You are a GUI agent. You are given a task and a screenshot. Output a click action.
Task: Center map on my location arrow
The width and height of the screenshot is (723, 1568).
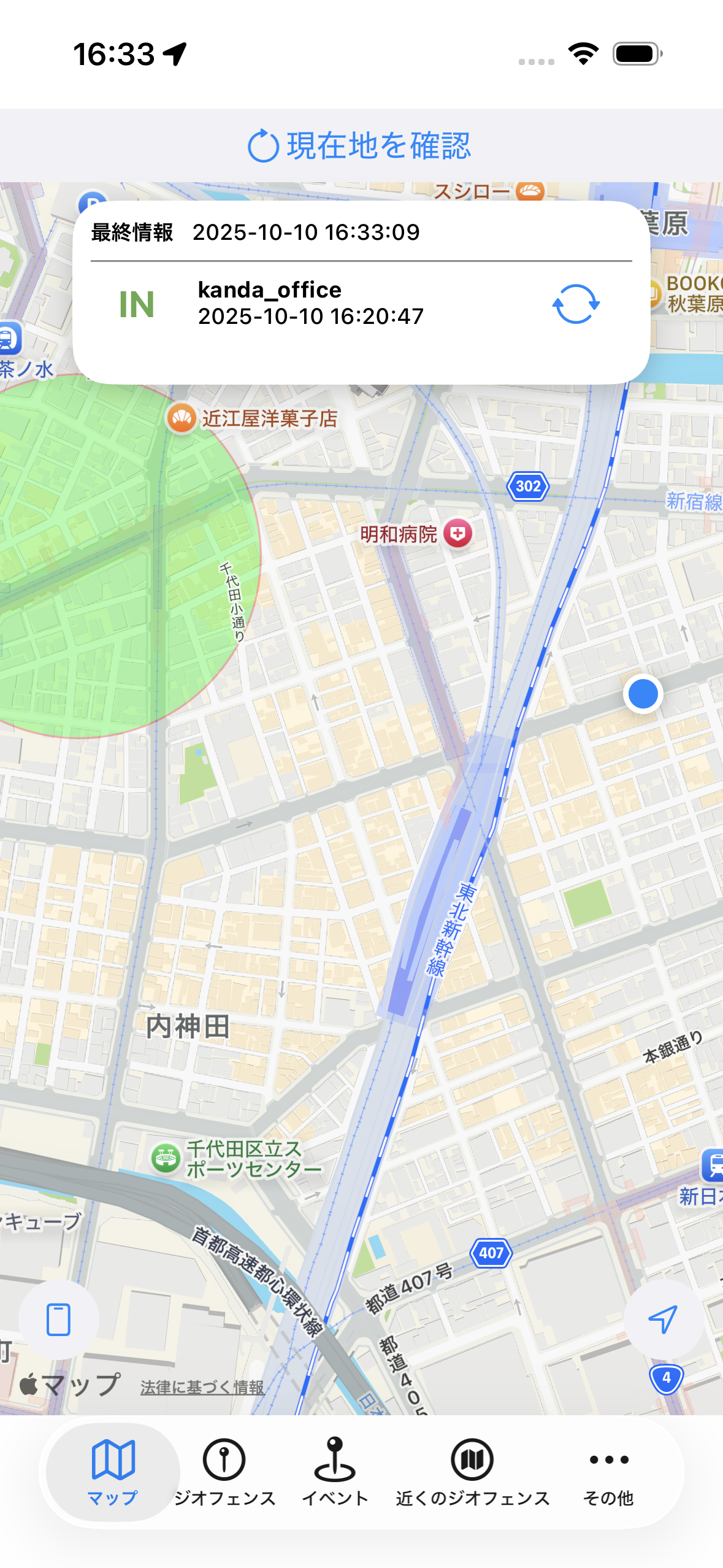[x=664, y=1319]
